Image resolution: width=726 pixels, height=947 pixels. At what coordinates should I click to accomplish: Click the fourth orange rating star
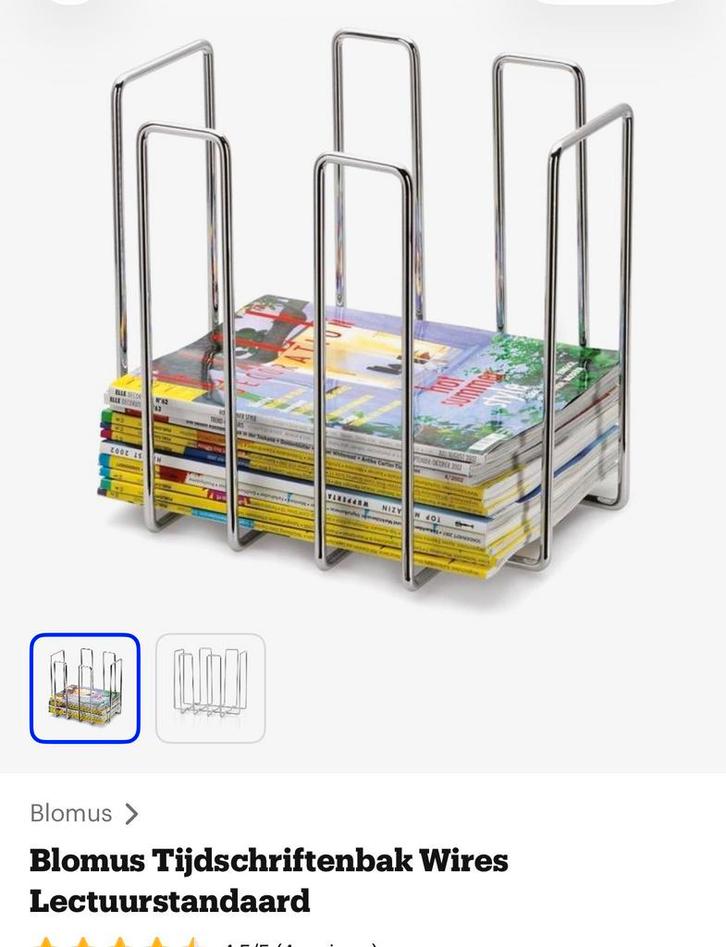(x=157, y=941)
